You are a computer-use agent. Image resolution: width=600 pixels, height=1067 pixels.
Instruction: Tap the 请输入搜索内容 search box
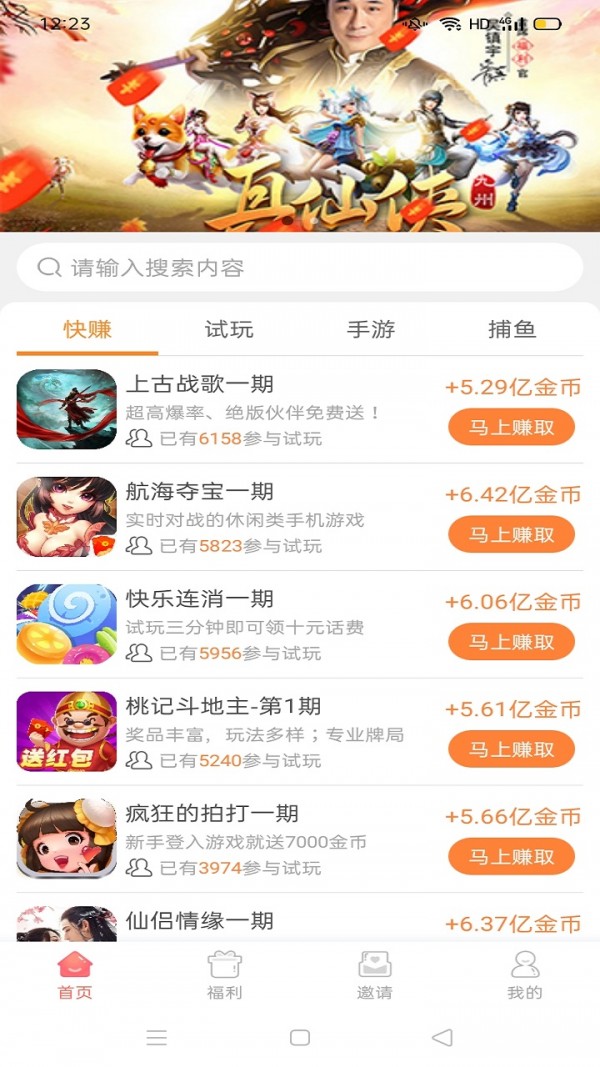(300, 268)
